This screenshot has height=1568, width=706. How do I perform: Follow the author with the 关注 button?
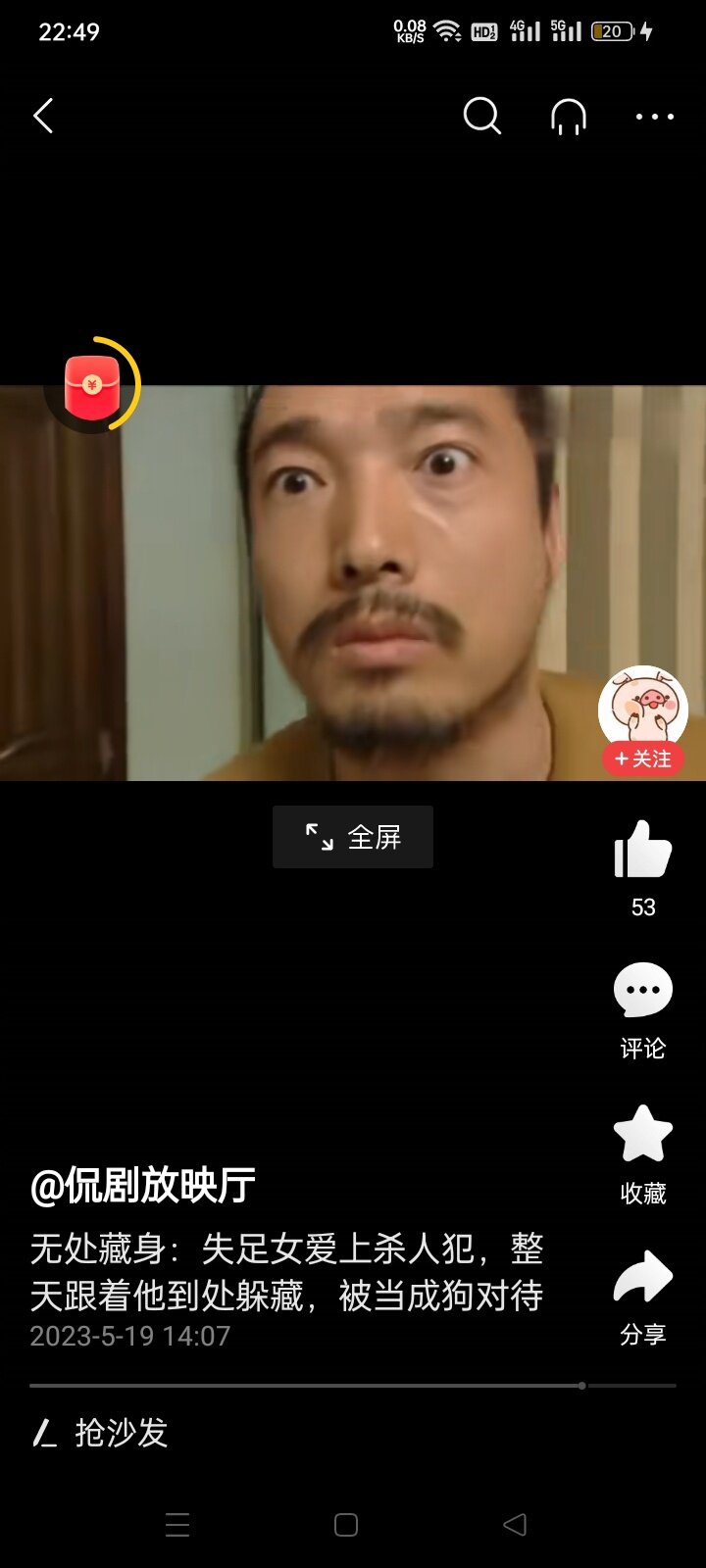point(642,759)
